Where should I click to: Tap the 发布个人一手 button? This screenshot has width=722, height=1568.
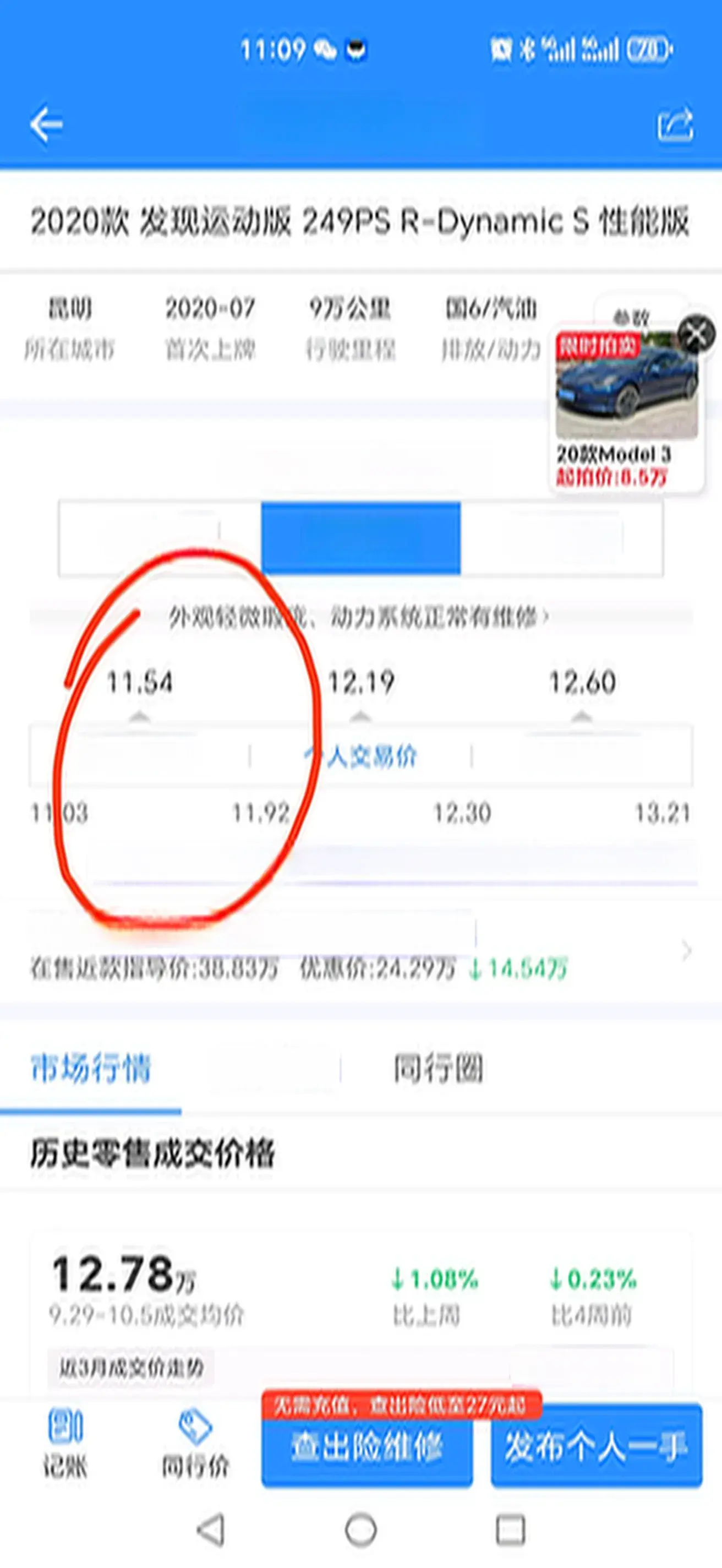tap(596, 1447)
